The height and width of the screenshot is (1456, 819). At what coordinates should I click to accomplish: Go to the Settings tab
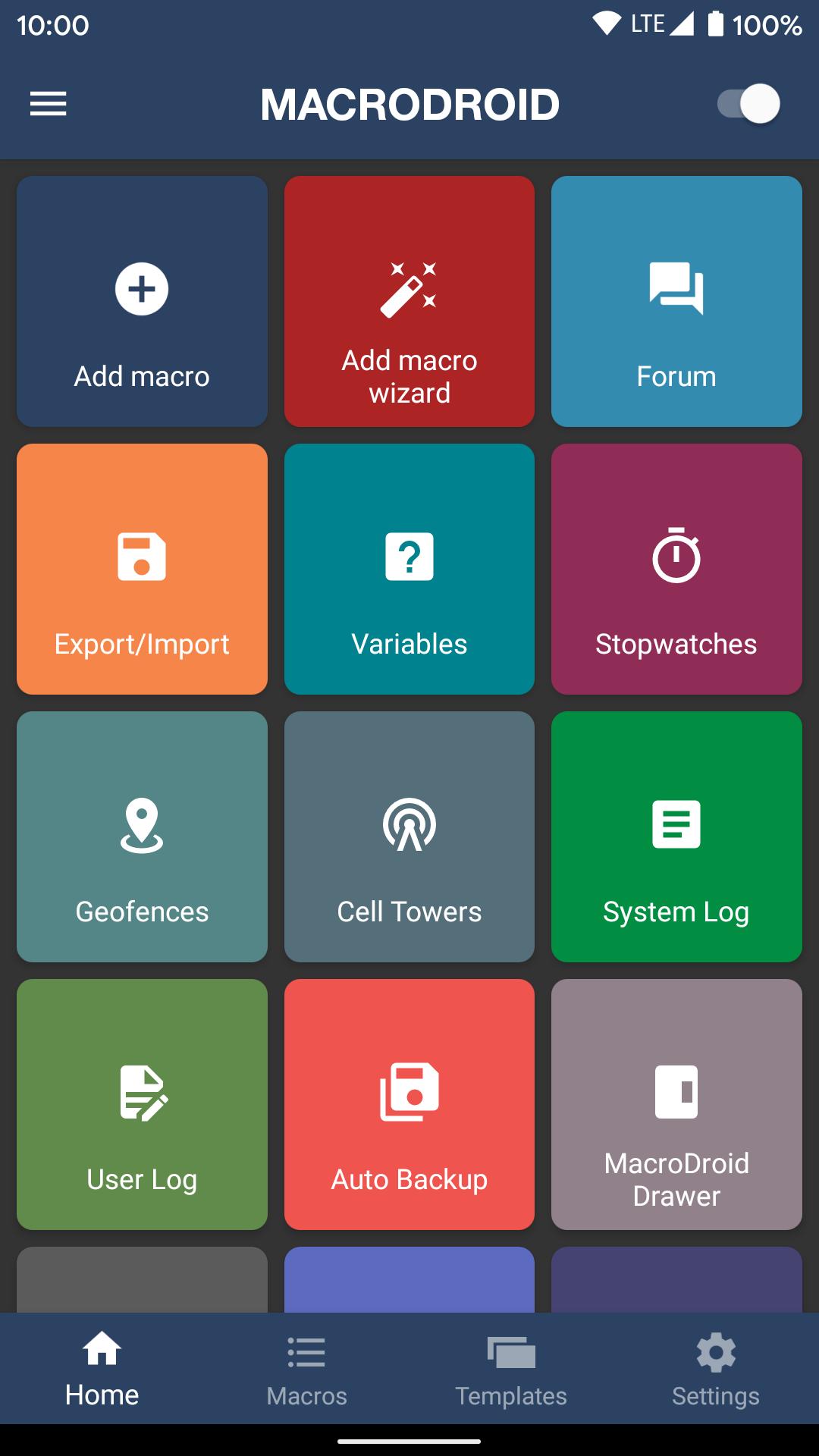(x=716, y=1370)
